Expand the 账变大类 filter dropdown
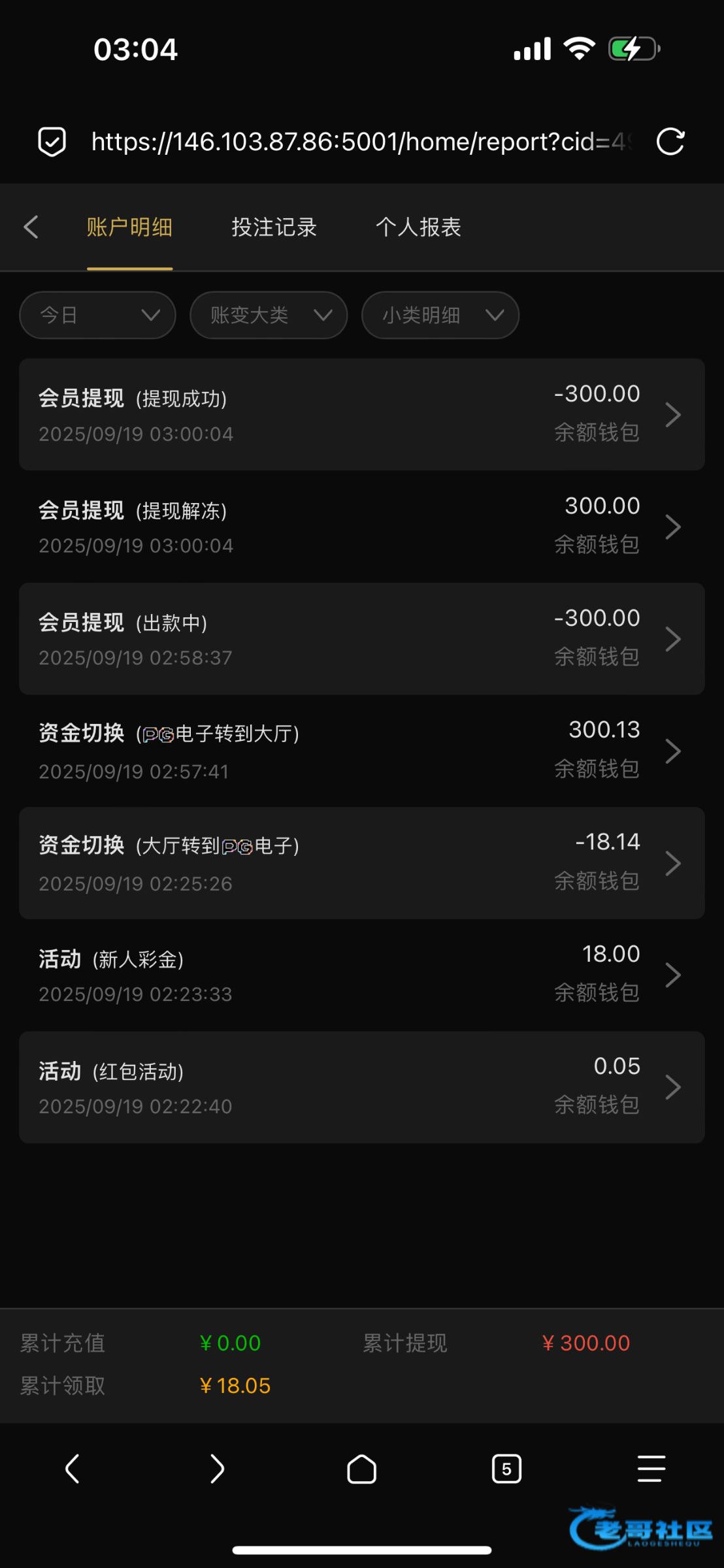This screenshot has height=1568, width=724. 269,315
